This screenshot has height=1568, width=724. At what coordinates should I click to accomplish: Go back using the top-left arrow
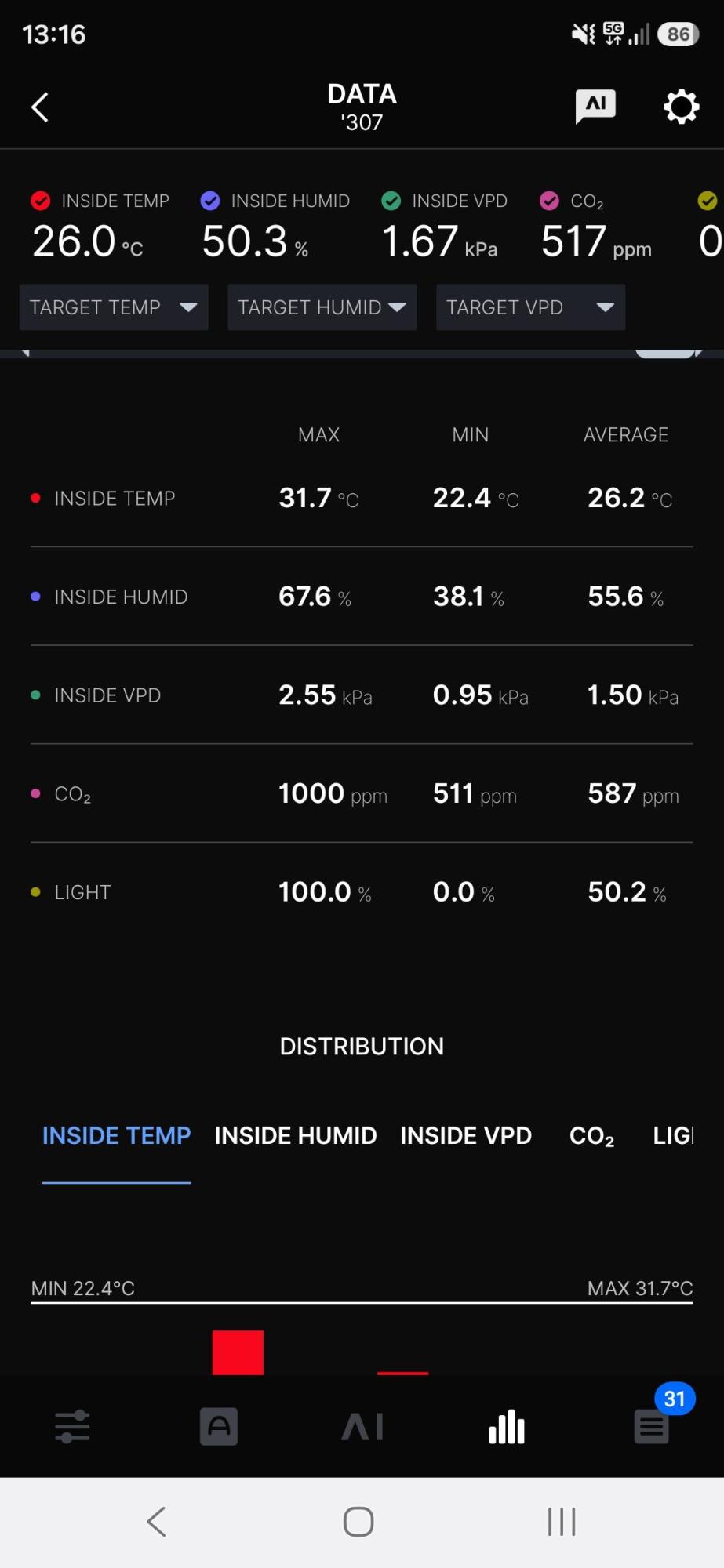[x=40, y=107]
